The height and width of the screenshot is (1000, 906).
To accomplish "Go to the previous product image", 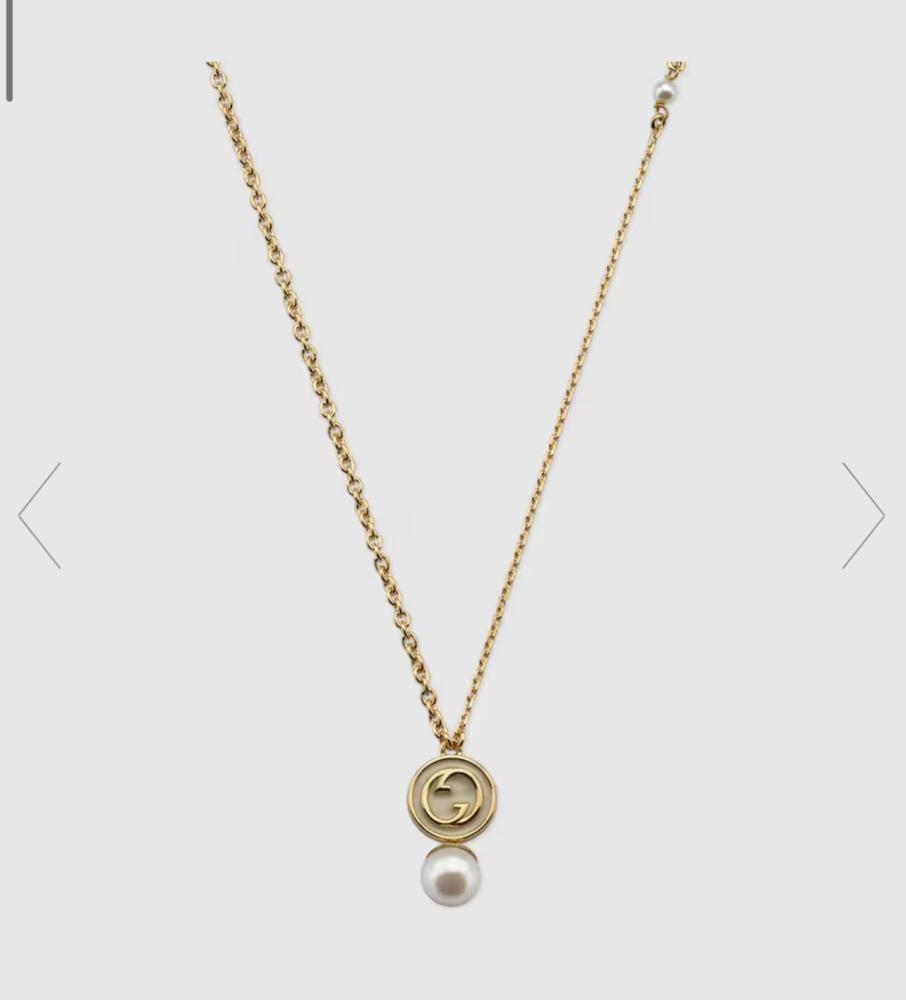I will click(x=40, y=516).
